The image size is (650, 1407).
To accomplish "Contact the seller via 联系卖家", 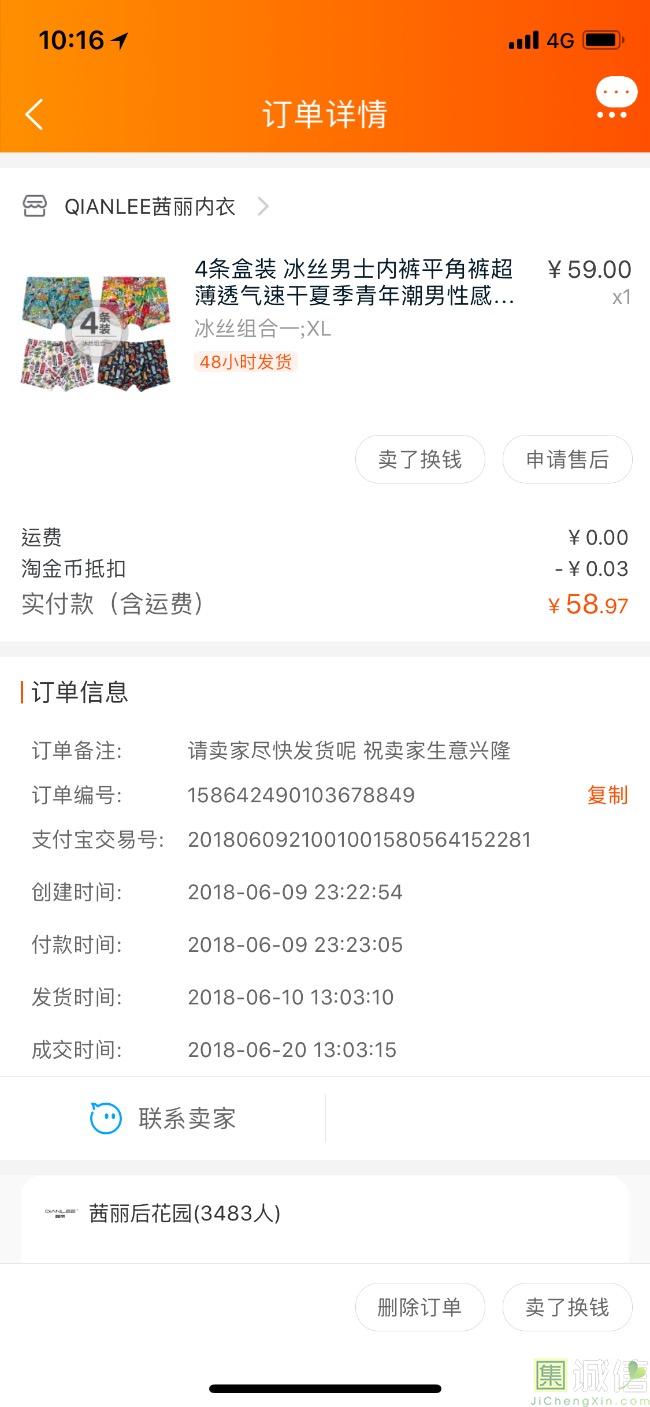I will tap(163, 1118).
